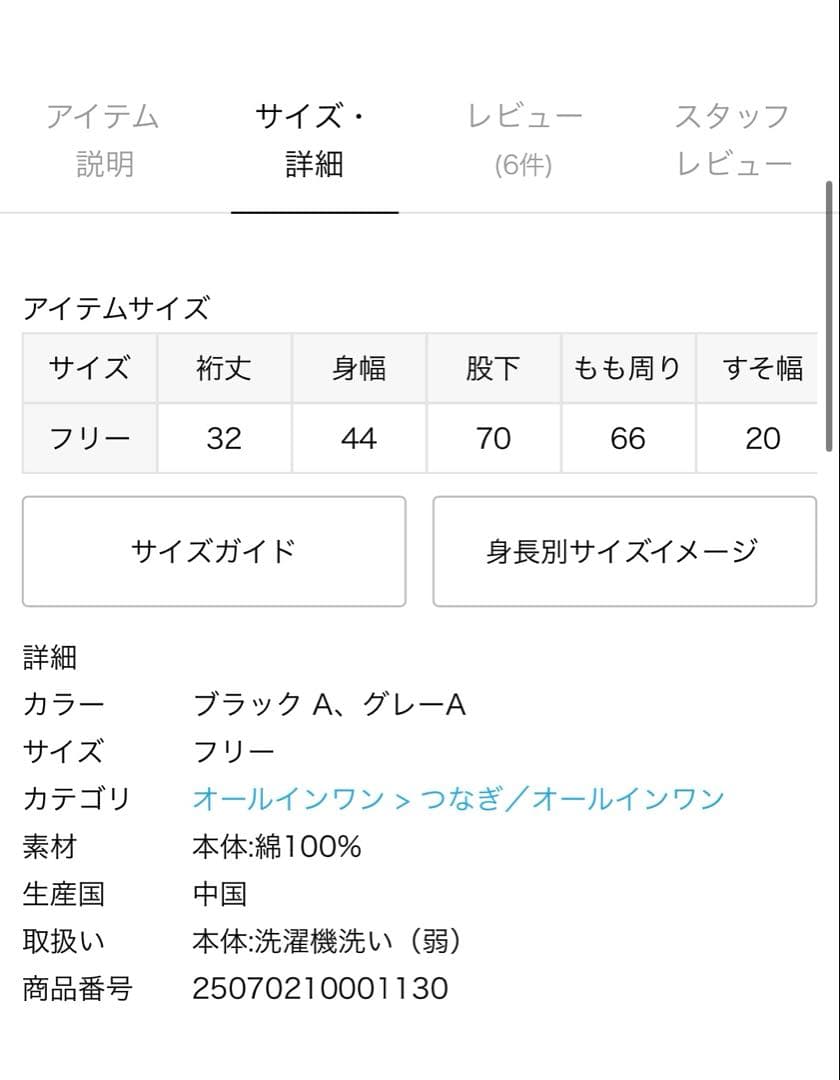Switch to the スタッフレビュー tab
This screenshot has width=840, height=1080.
click(734, 140)
